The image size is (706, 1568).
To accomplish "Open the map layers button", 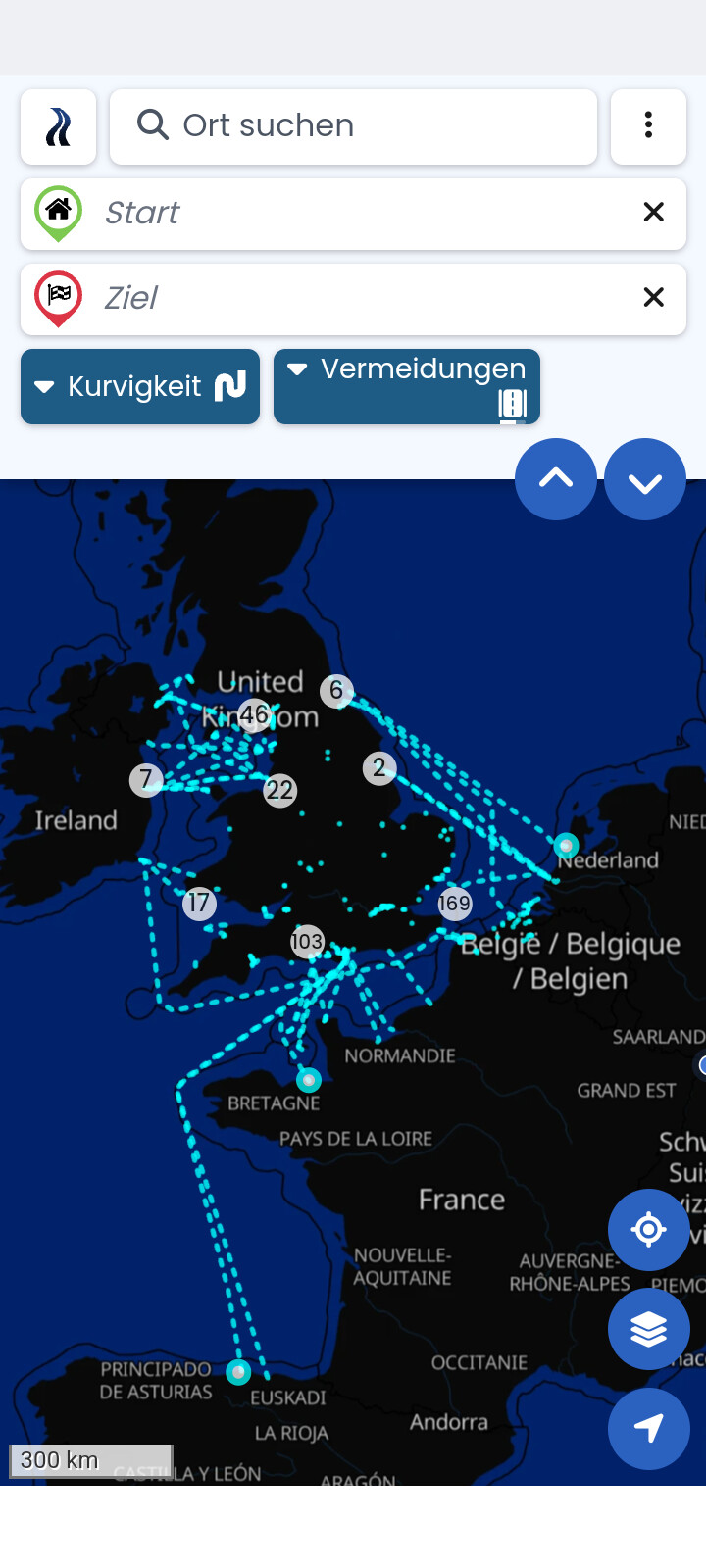I will 648,1329.
